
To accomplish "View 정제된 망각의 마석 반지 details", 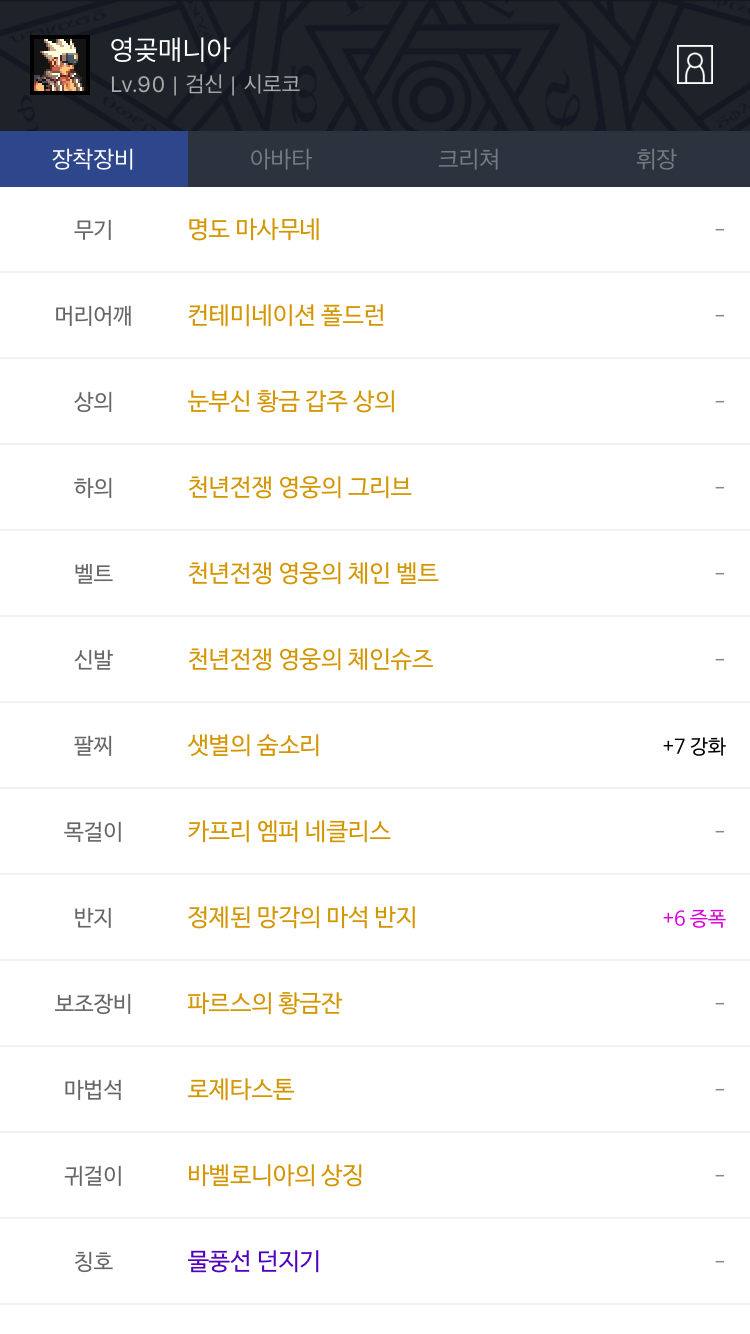I will [302, 917].
